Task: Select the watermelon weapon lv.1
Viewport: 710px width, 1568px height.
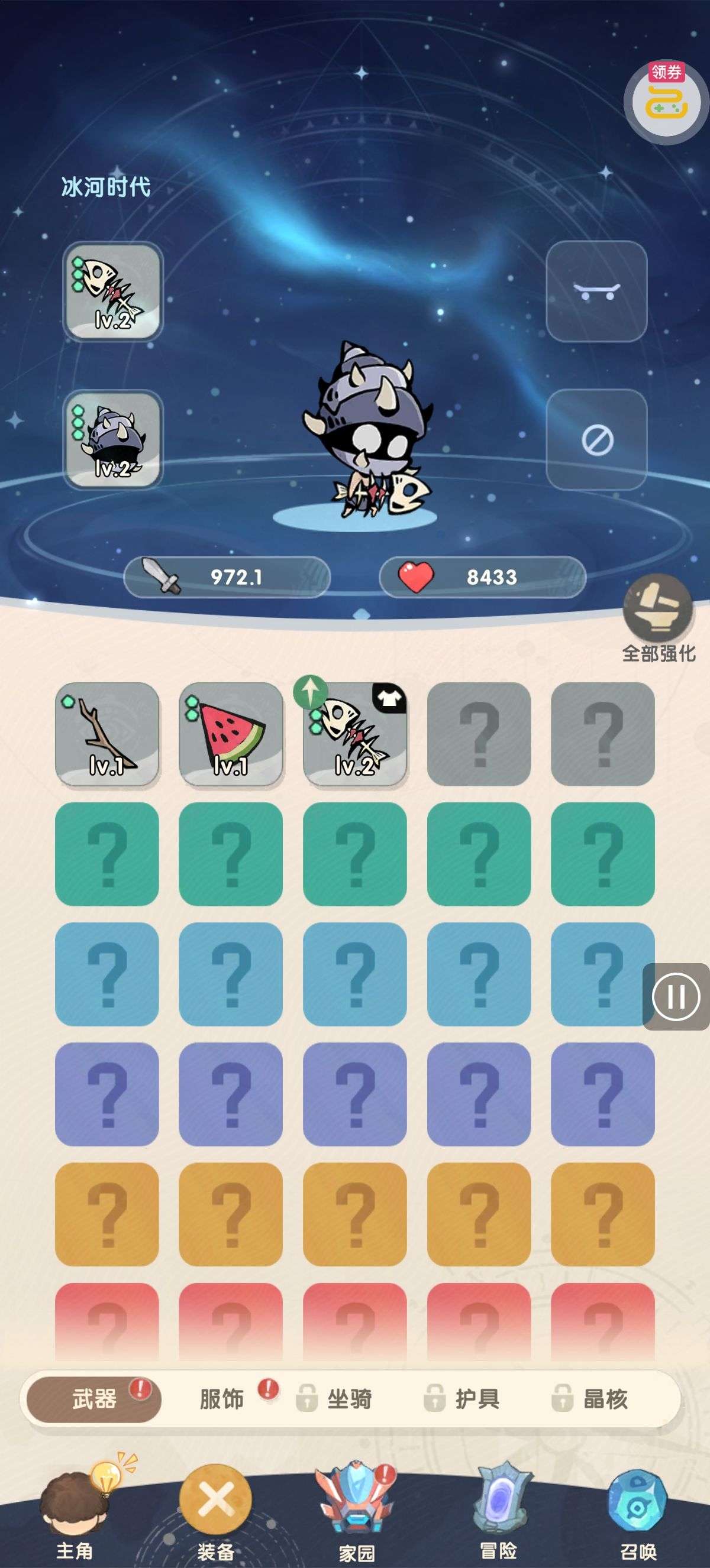Action: pyautogui.click(x=231, y=734)
